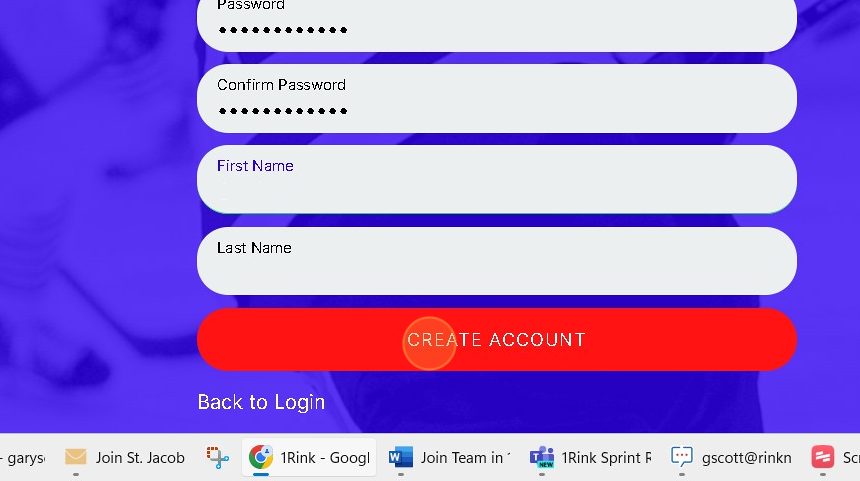Viewport: 860px width, 481px height.
Task: Open the Snipping Tool on the taskbar
Action: 218,458
